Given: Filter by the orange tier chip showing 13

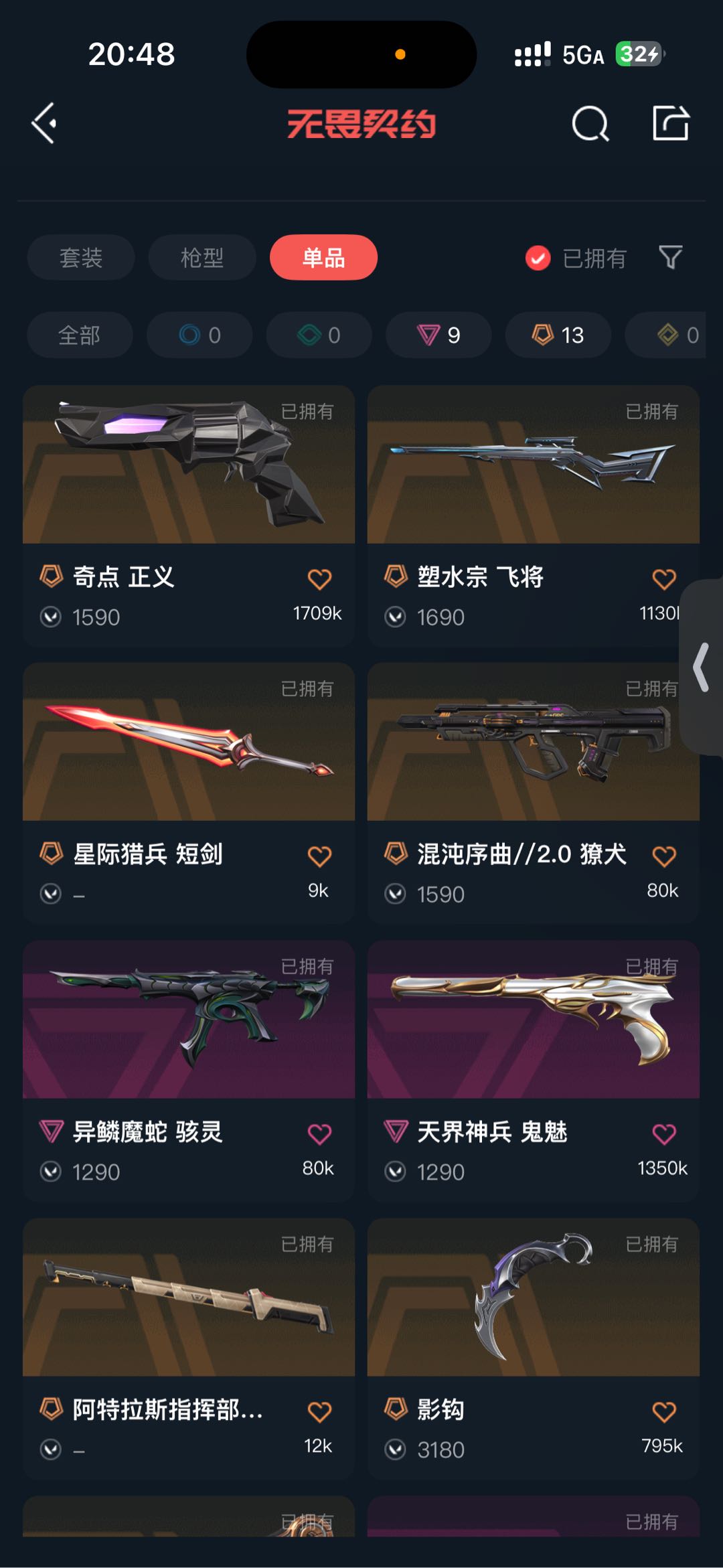Looking at the screenshot, I should 558,335.
